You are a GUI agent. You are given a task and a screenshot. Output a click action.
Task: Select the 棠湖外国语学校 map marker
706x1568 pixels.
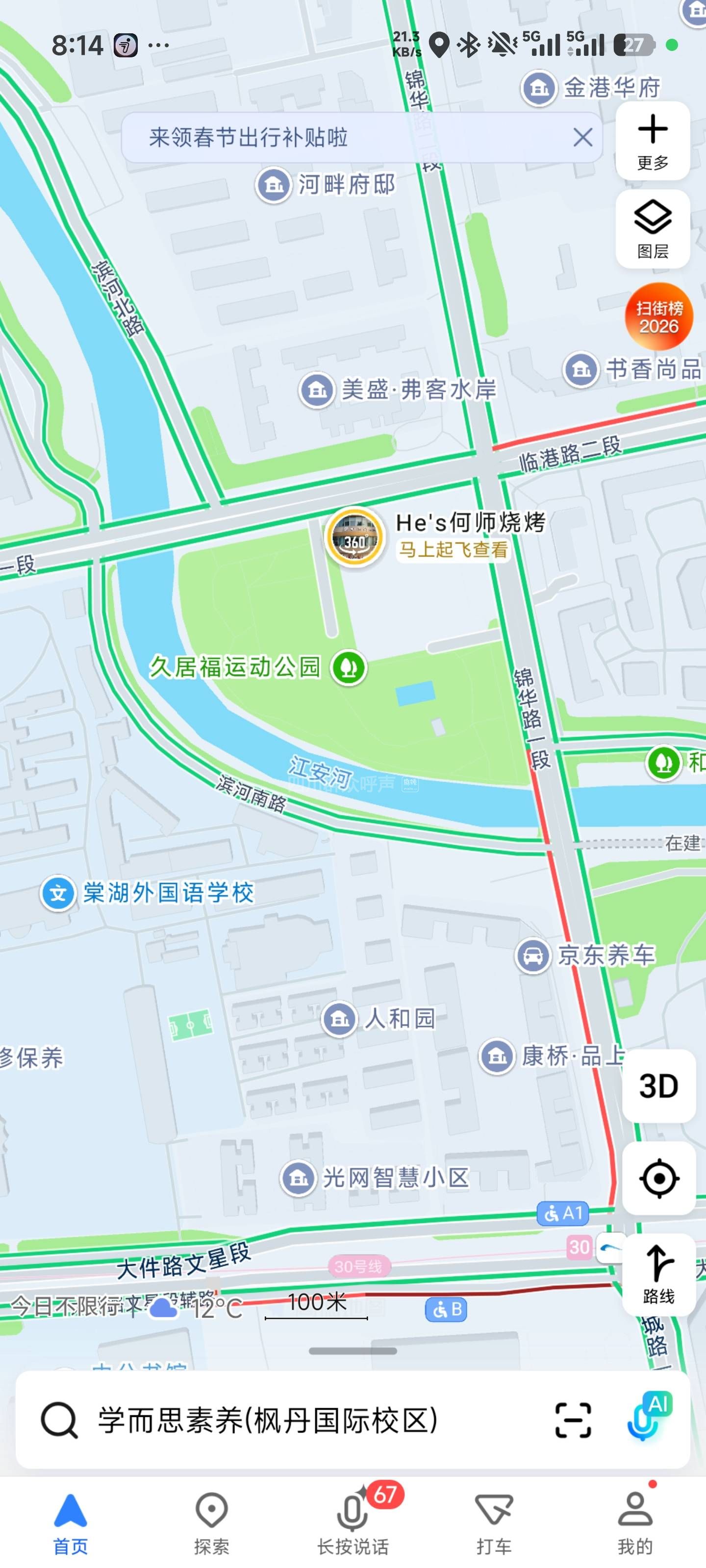[x=58, y=894]
